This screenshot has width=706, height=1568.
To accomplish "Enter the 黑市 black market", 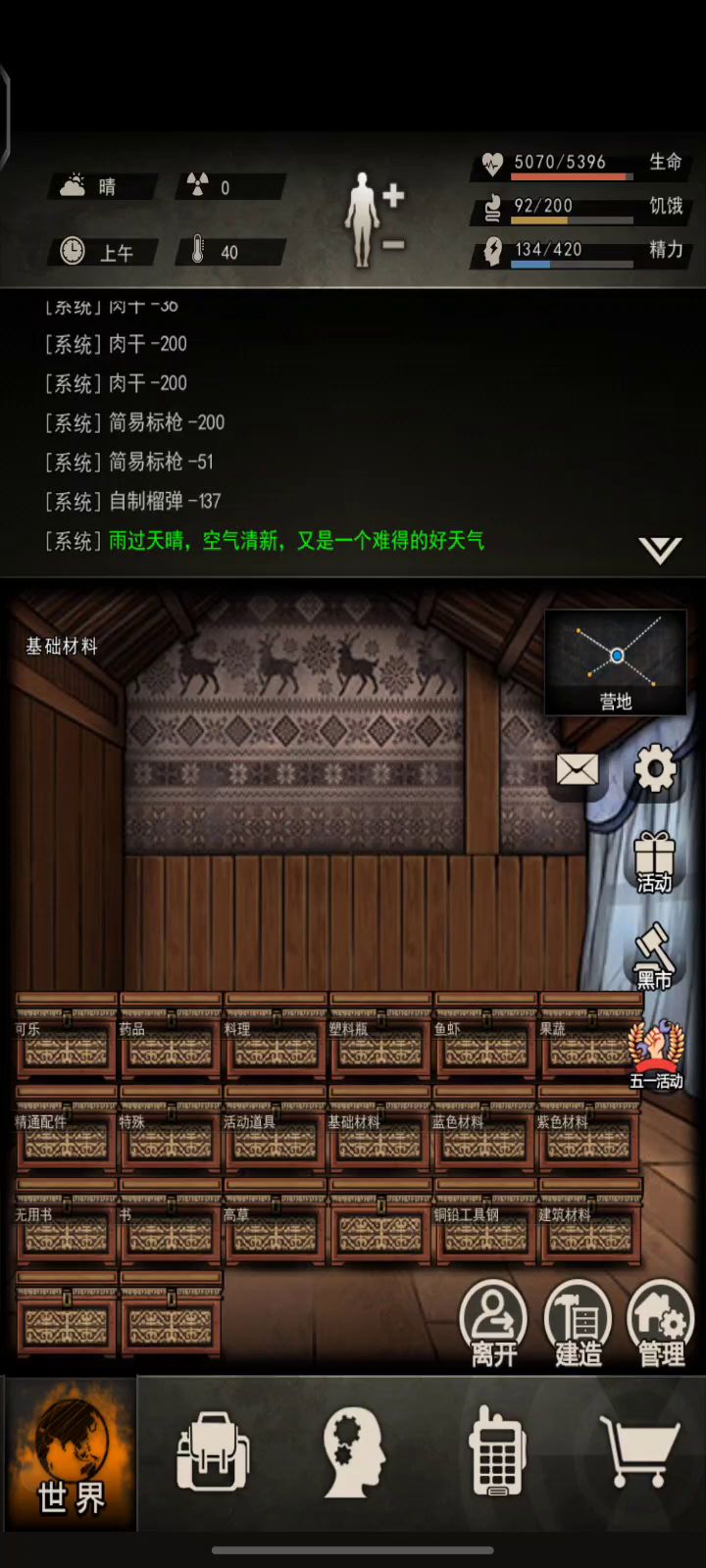I will click(654, 955).
